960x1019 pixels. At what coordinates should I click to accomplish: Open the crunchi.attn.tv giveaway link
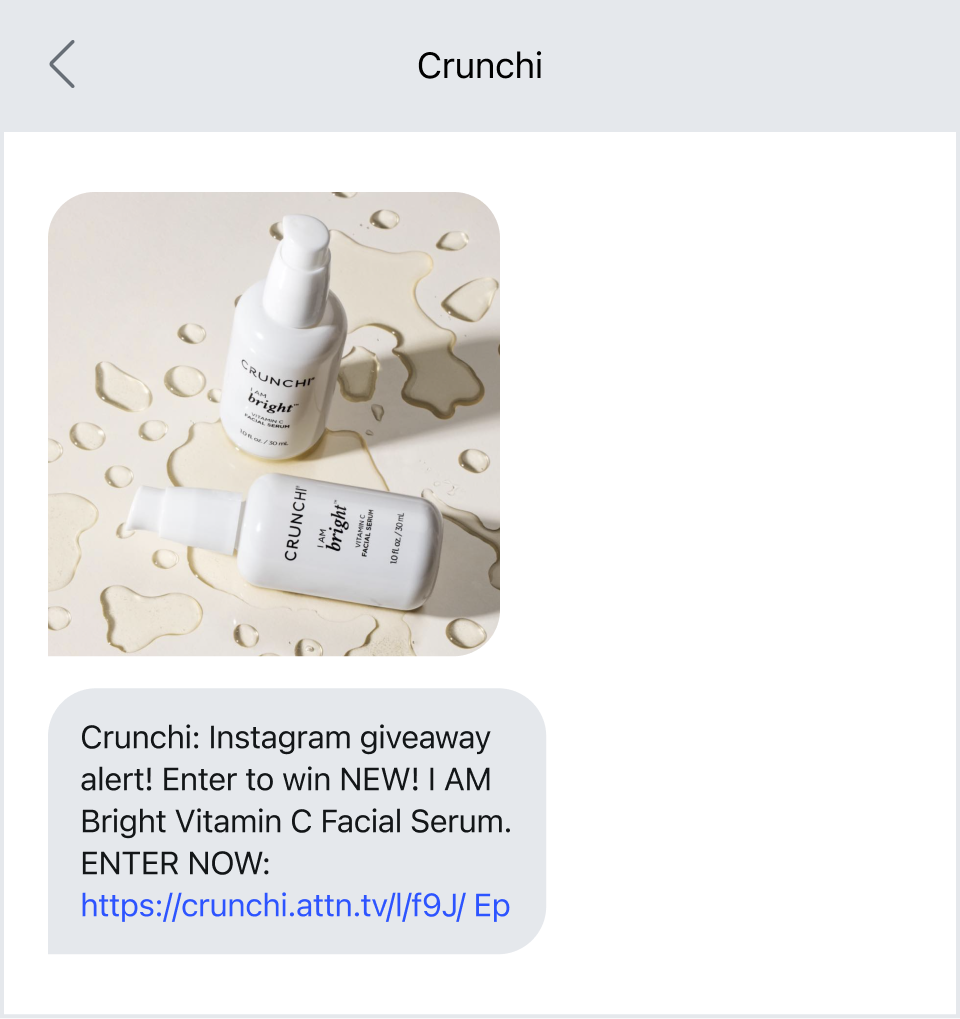pos(295,906)
